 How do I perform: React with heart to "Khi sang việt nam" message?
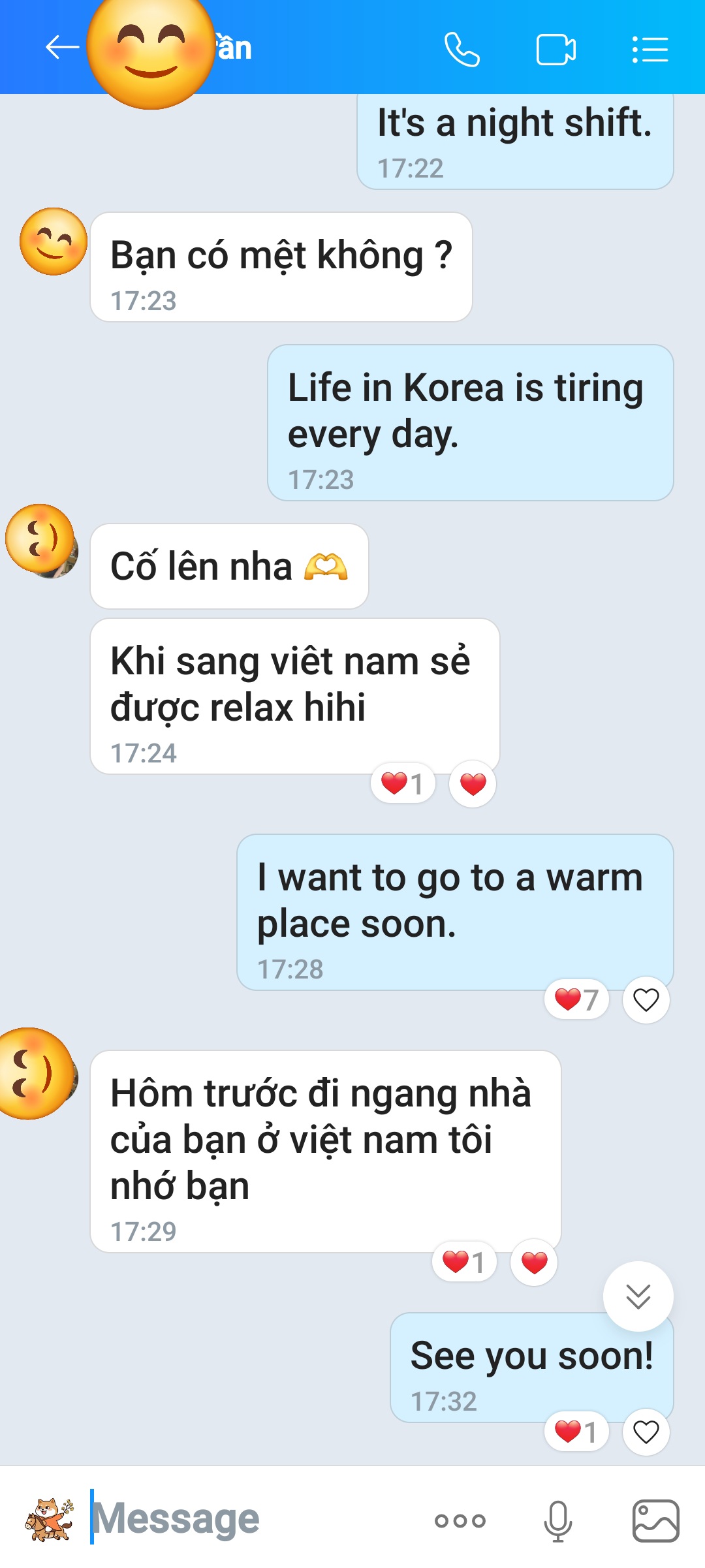click(473, 783)
